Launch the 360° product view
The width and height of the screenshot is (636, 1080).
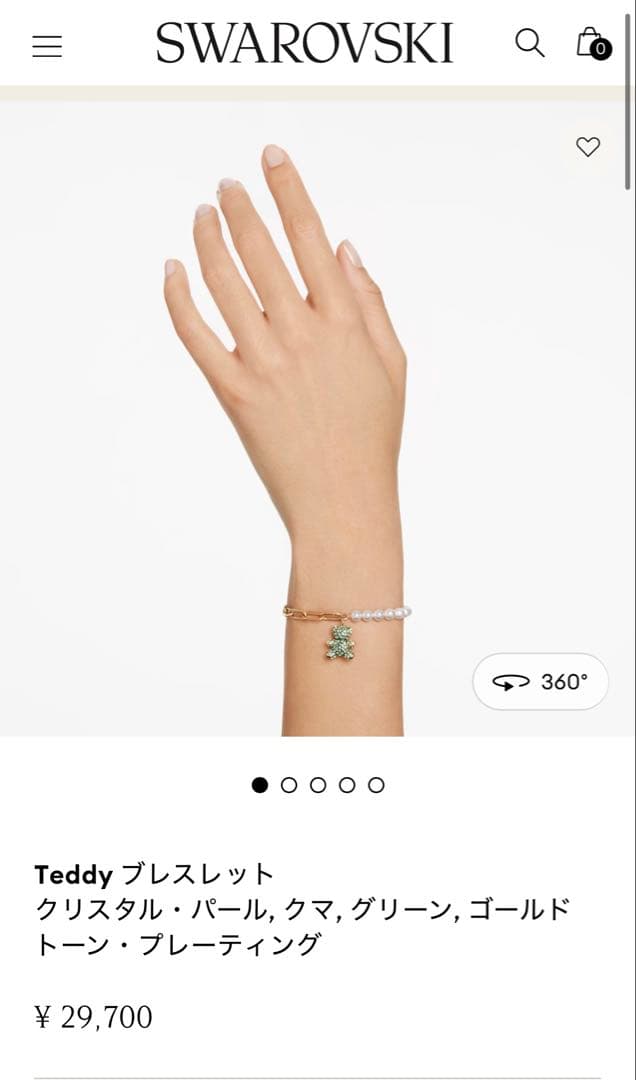[x=540, y=682]
